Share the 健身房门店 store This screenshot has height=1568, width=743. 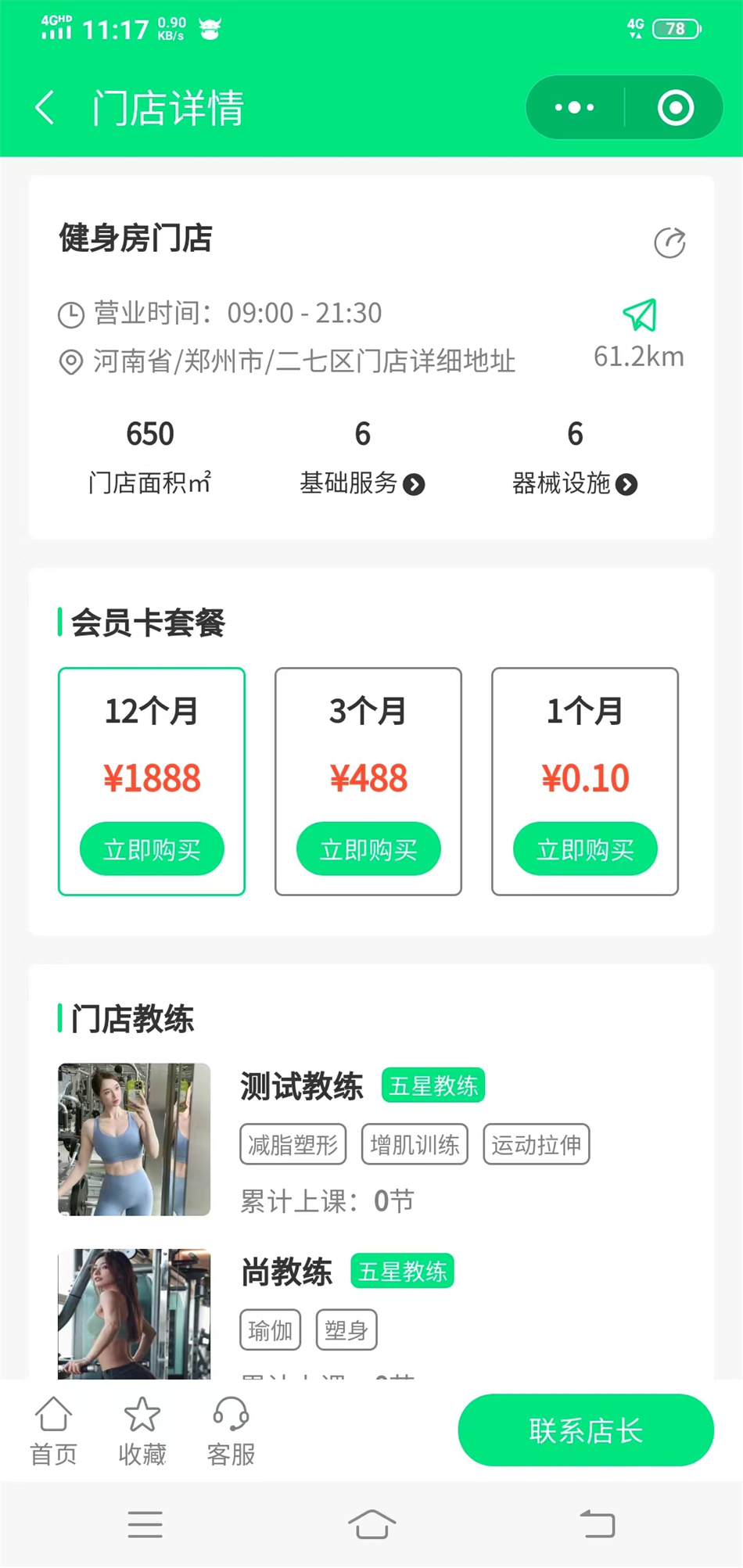tap(669, 243)
